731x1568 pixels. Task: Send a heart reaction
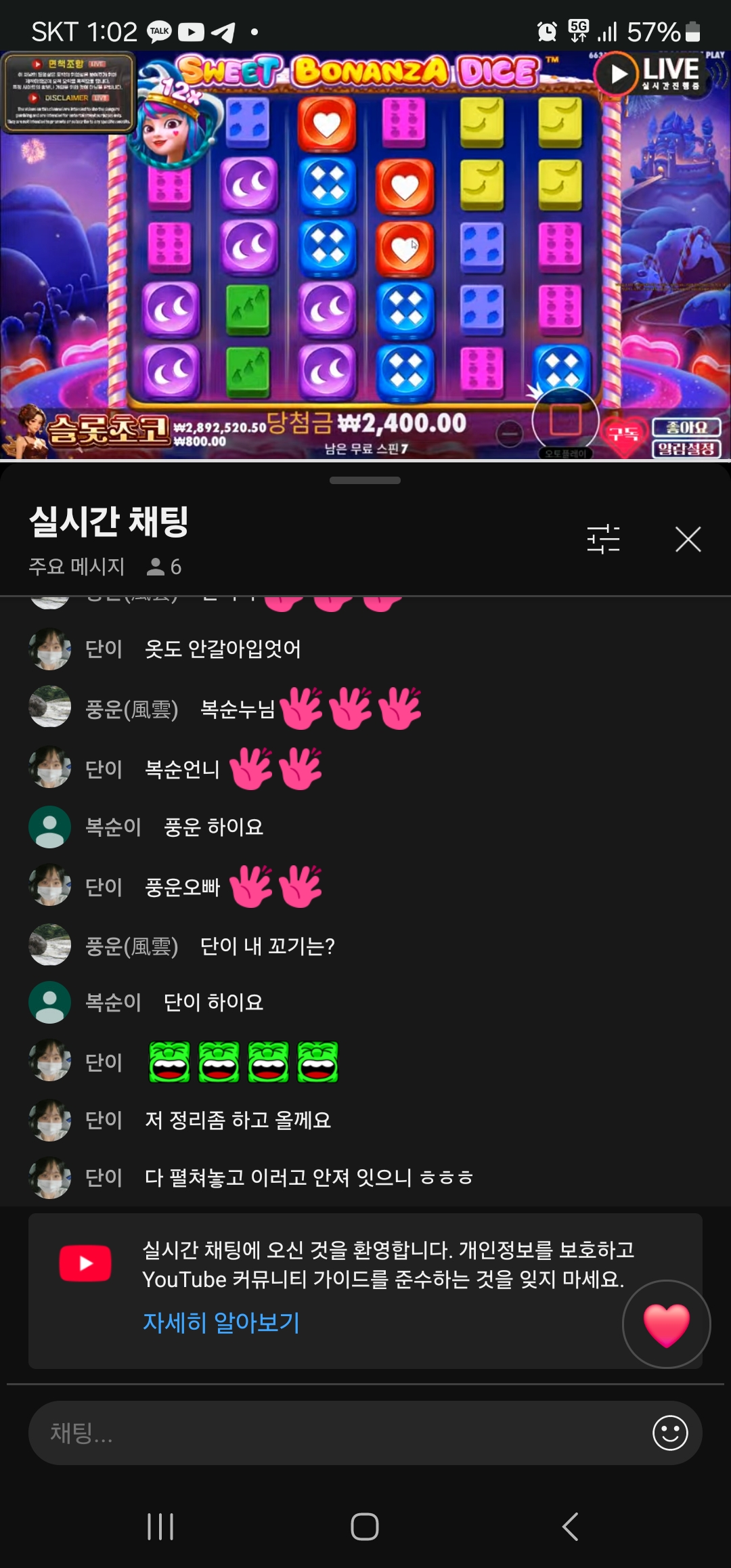[666, 1324]
